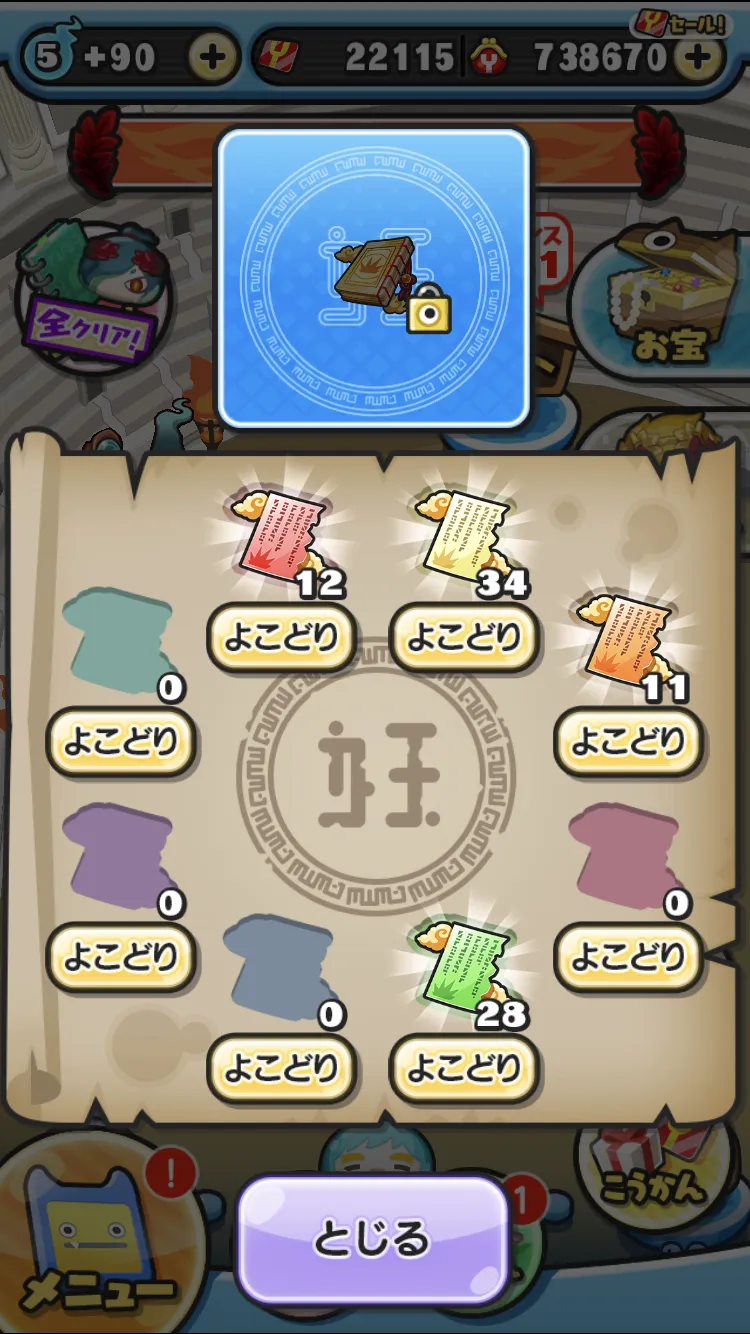Open the locked book card
This screenshot has width=750, height=1334.
pyautogui.click(x=373, y=278)
